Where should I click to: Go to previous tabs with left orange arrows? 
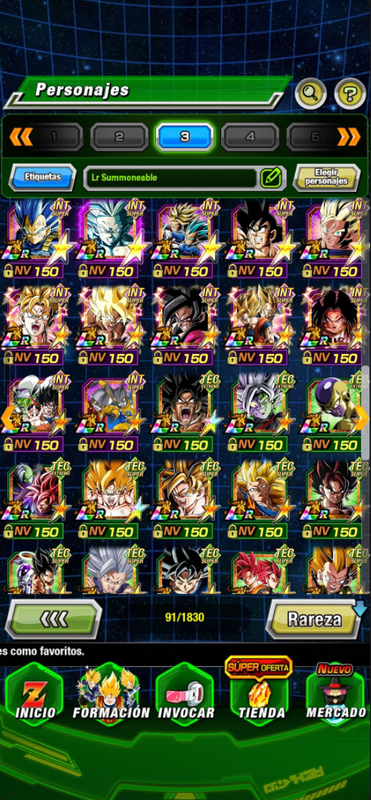pyautogui.click(x=21, y=136)
